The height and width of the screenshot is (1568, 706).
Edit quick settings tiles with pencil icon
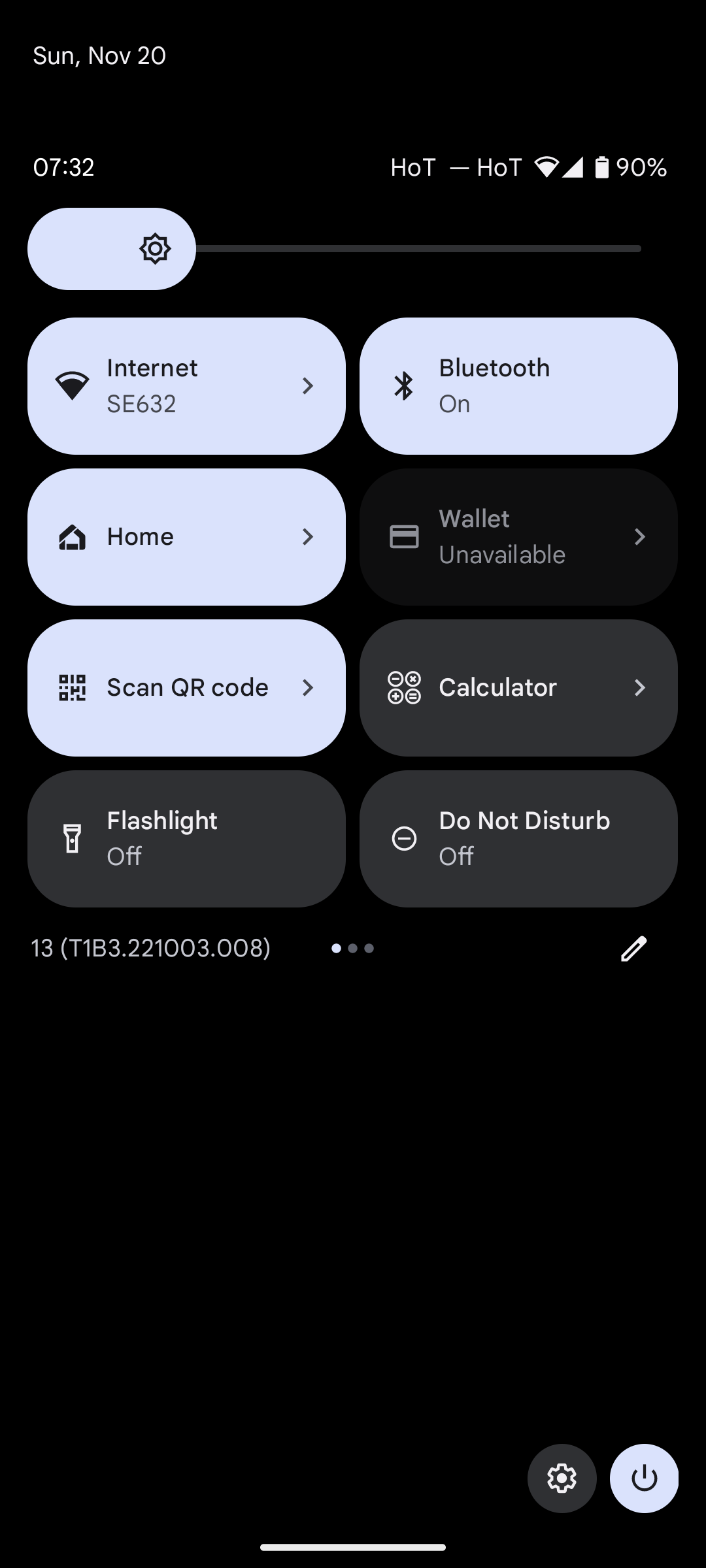(x=633, y=949)
